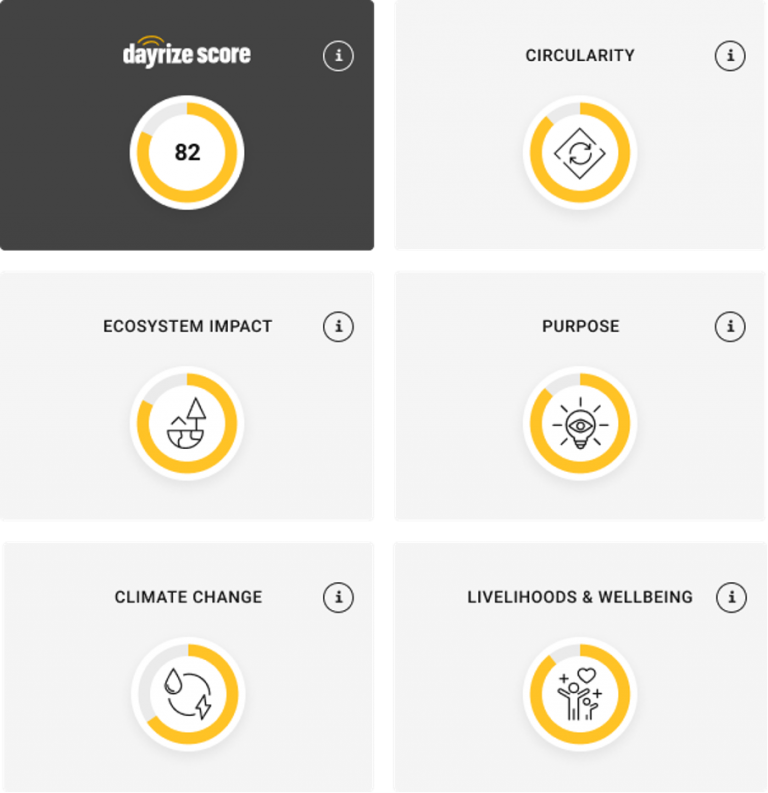Open the Purpose card
Screen dimensions: 768x793
pos(580,422)
